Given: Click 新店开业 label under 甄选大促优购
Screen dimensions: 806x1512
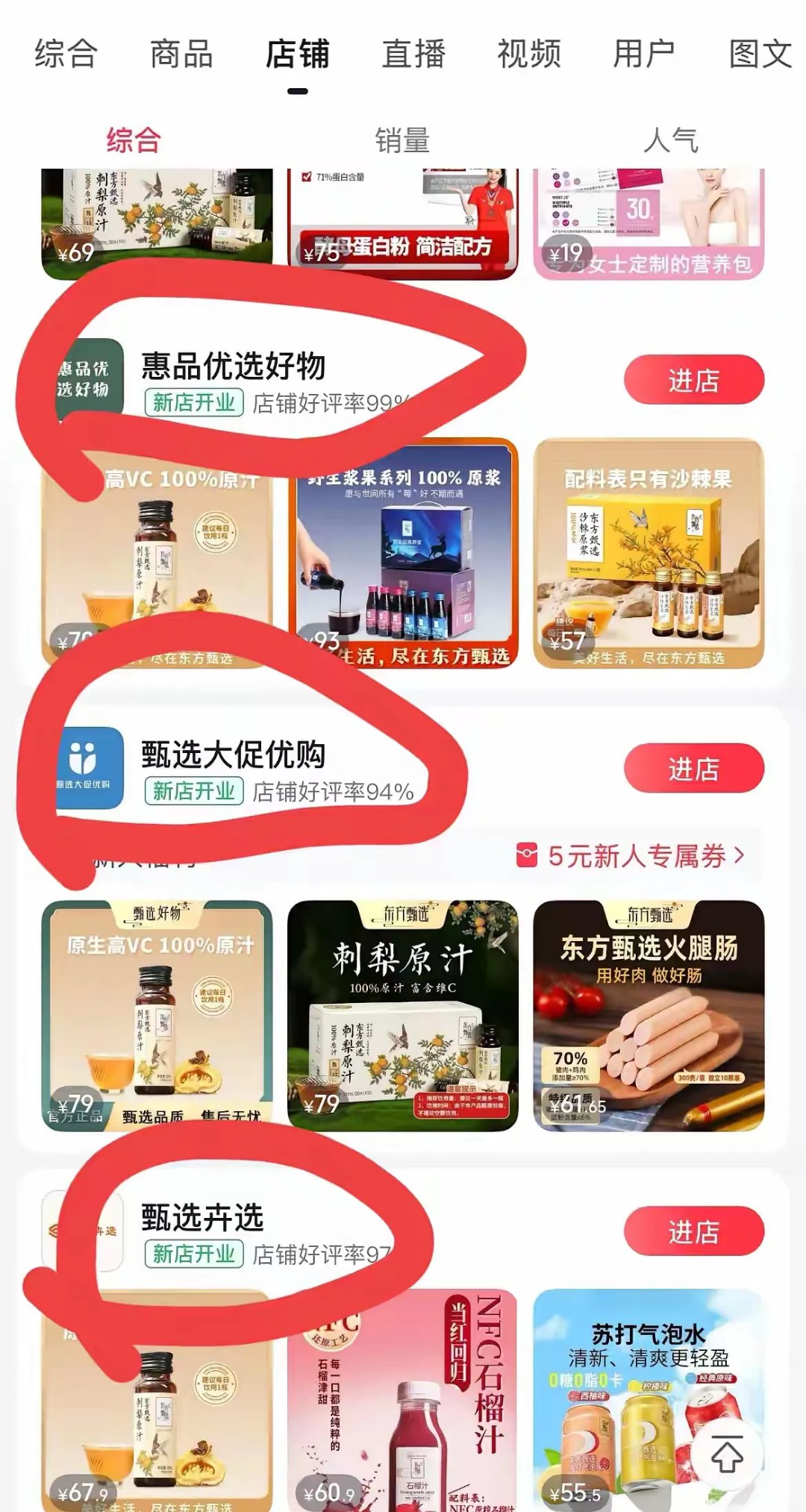Looking at the screenshot, I should [x=193, y=789].
